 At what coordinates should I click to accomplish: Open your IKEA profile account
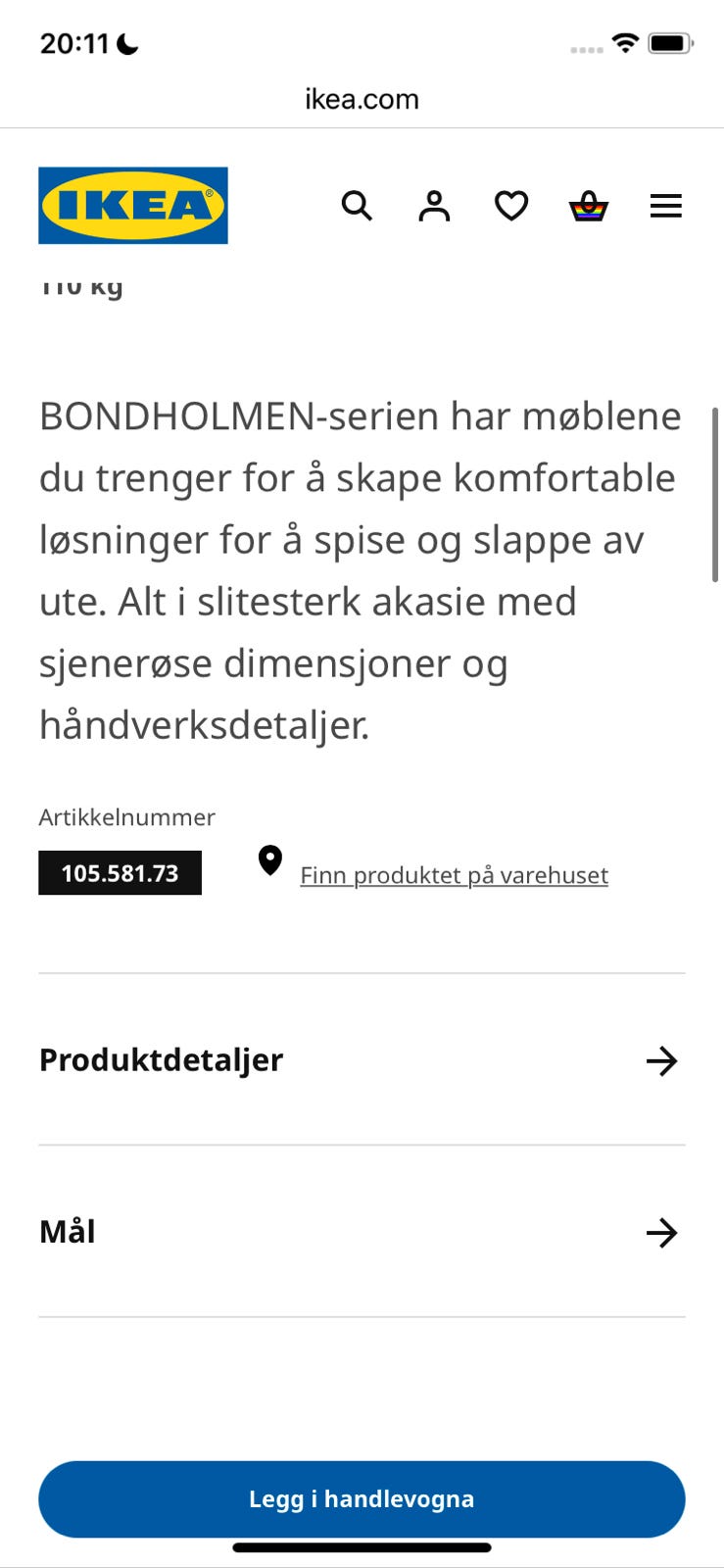coord(434,206)
